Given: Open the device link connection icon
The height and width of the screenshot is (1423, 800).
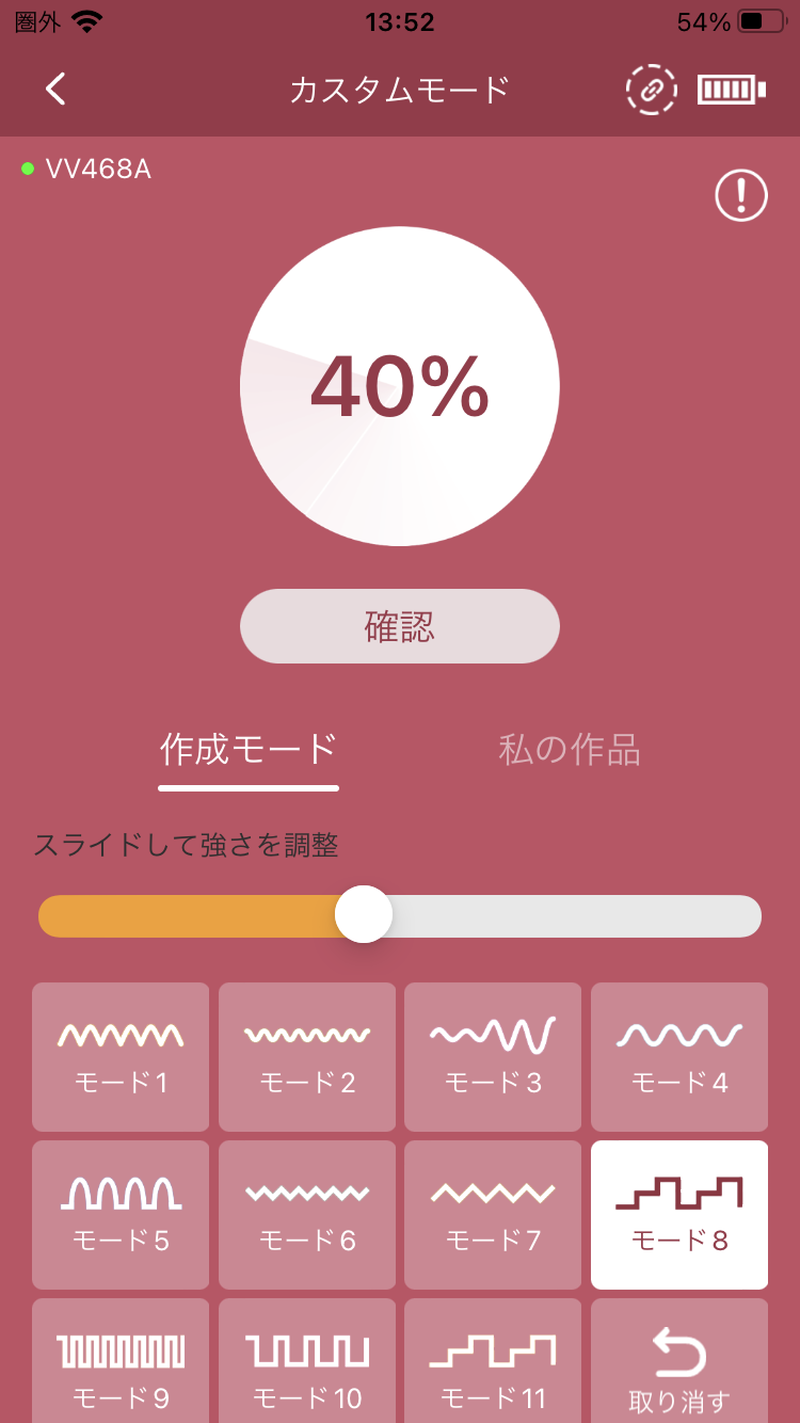Looking at the screenshot, I should click(651, 90).
